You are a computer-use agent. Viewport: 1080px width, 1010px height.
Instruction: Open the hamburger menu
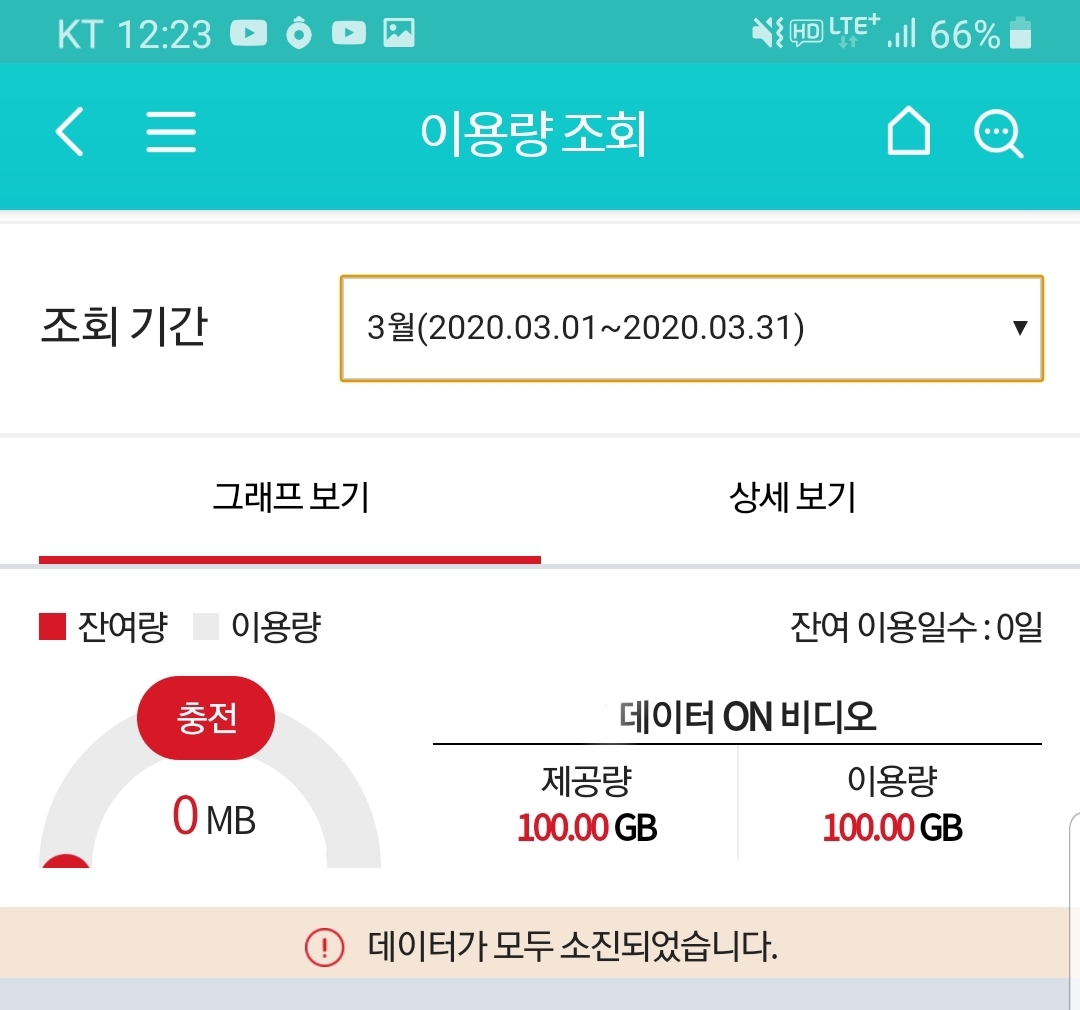pos(171,133)
